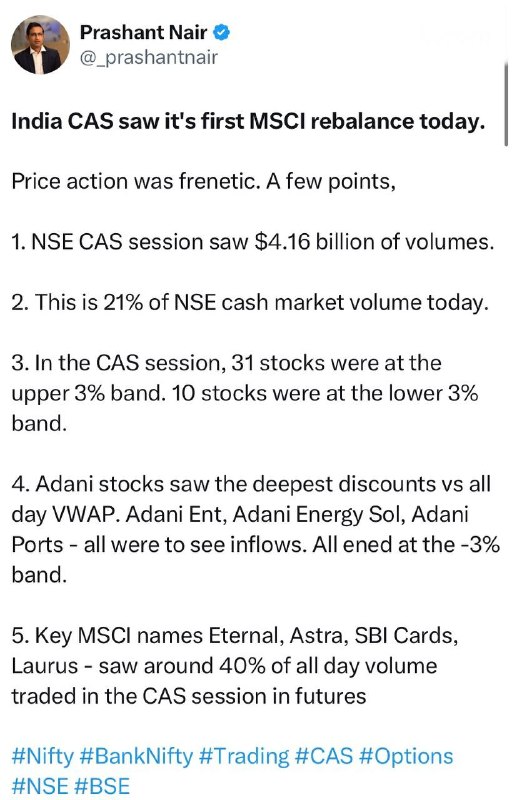Image resolution: width=512 pixels, height=800 pixels.
Task: Open the #Trading hashtag
Action: point(244,756)
